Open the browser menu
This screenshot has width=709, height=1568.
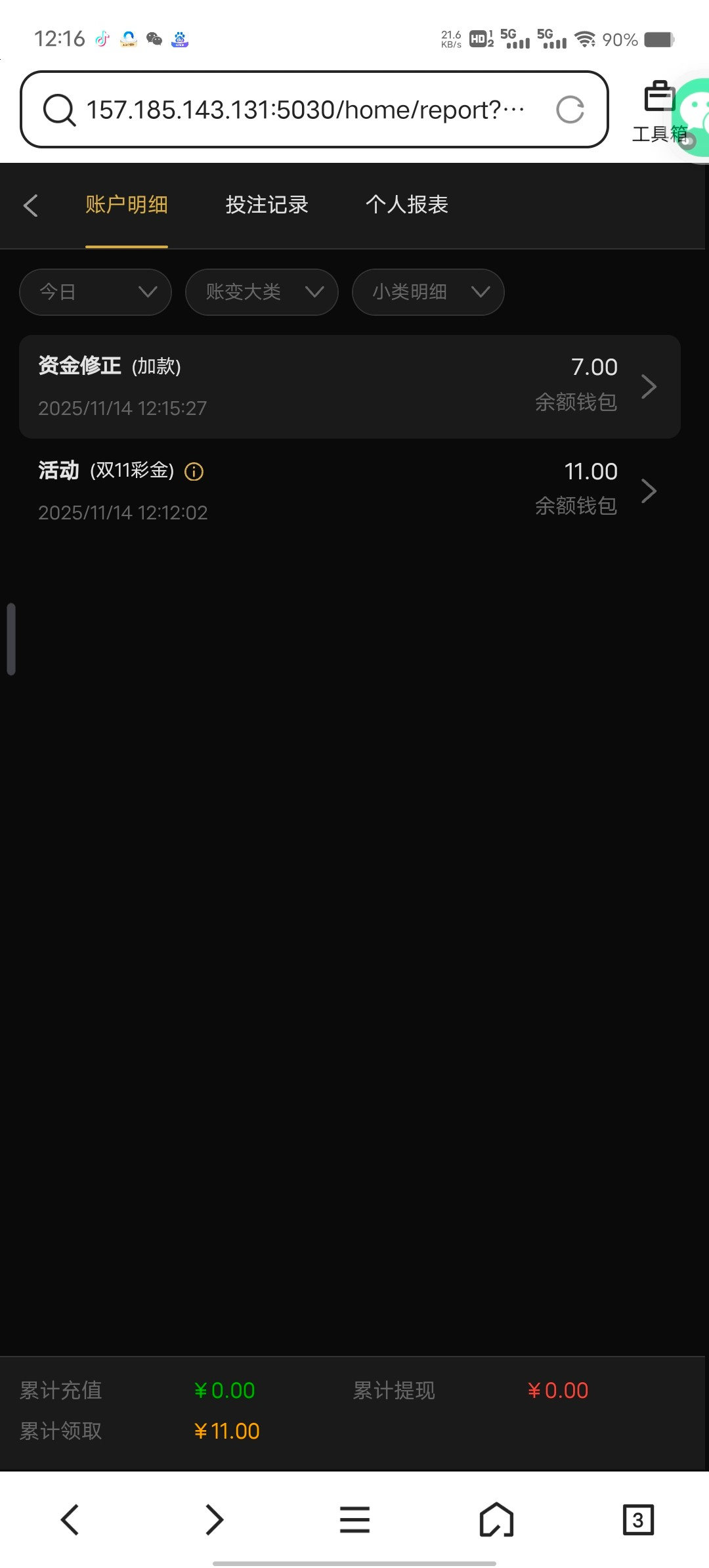(354, 1519)
